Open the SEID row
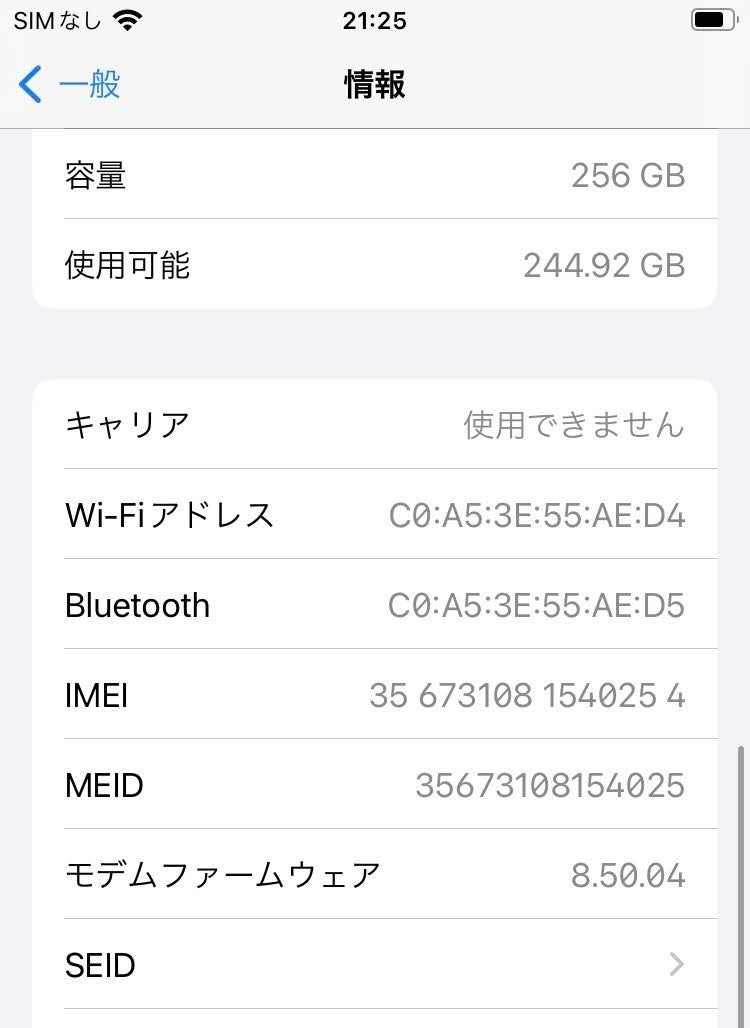 point(375,965)
